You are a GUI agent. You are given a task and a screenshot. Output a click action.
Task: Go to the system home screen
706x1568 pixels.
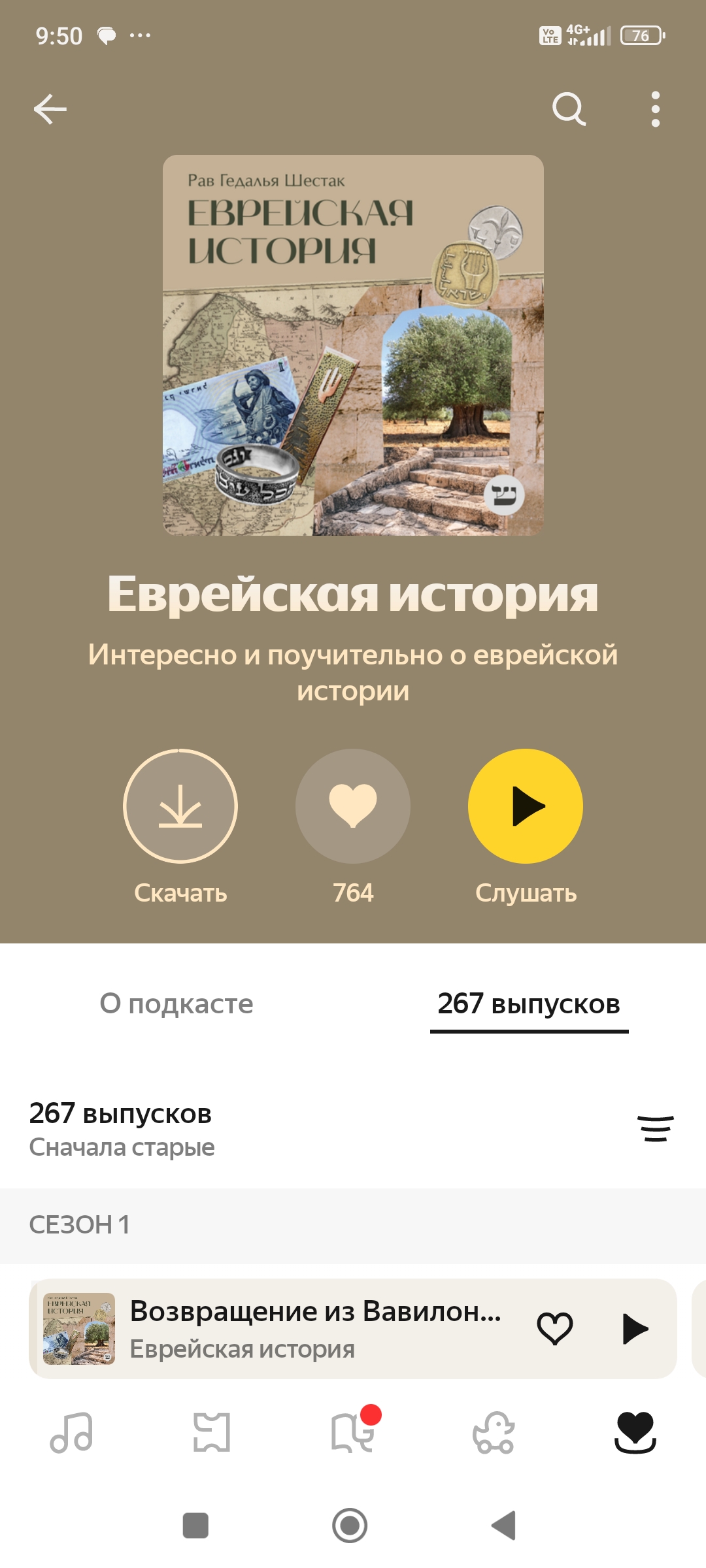coord(350,1526)
